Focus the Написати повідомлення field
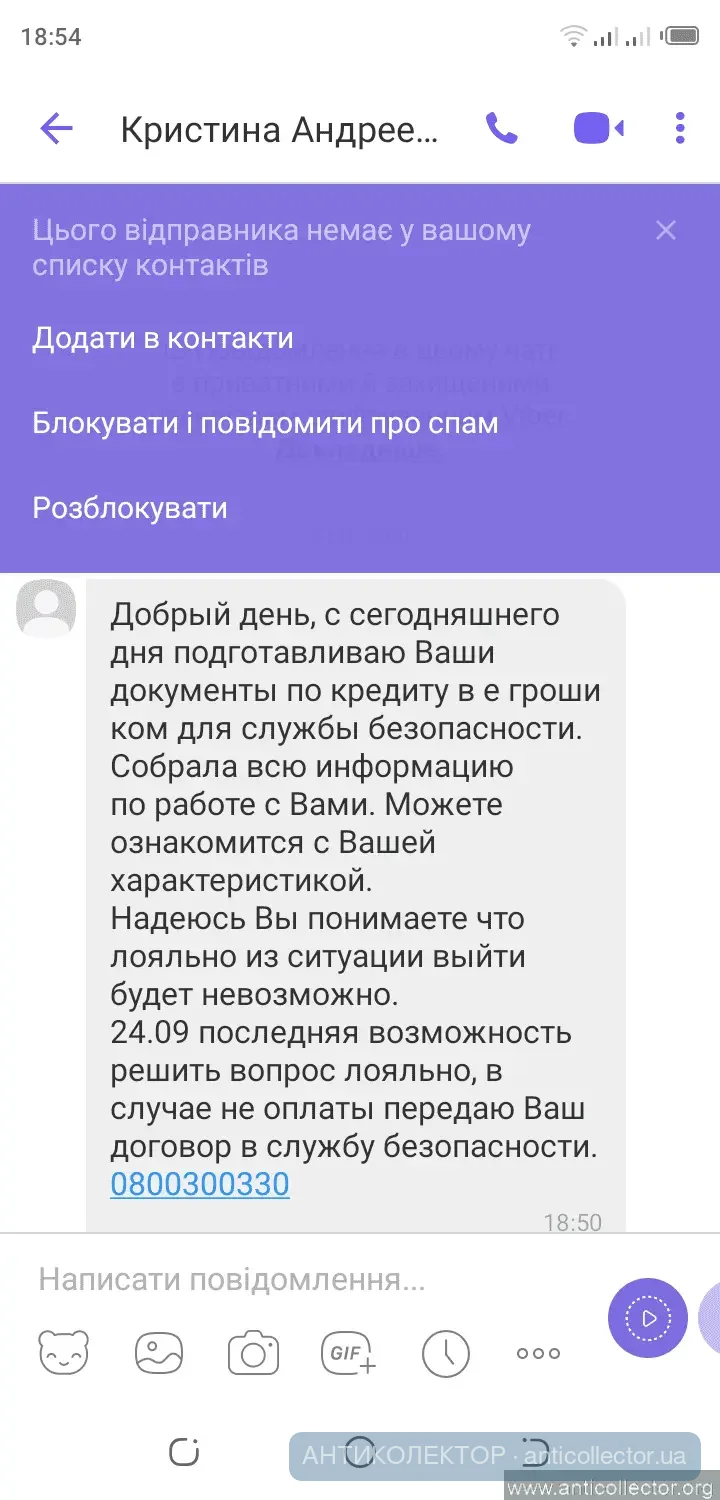This screenshot has width=720, height=1500. 300,1279
